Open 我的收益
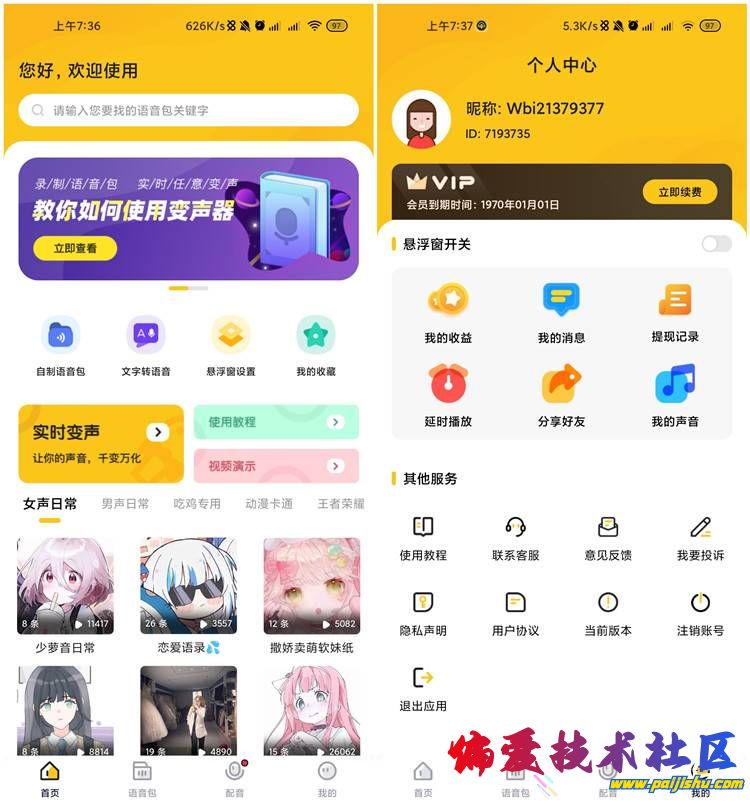Image resolution: width=750 pixels, height=808 pixels. 448,312
